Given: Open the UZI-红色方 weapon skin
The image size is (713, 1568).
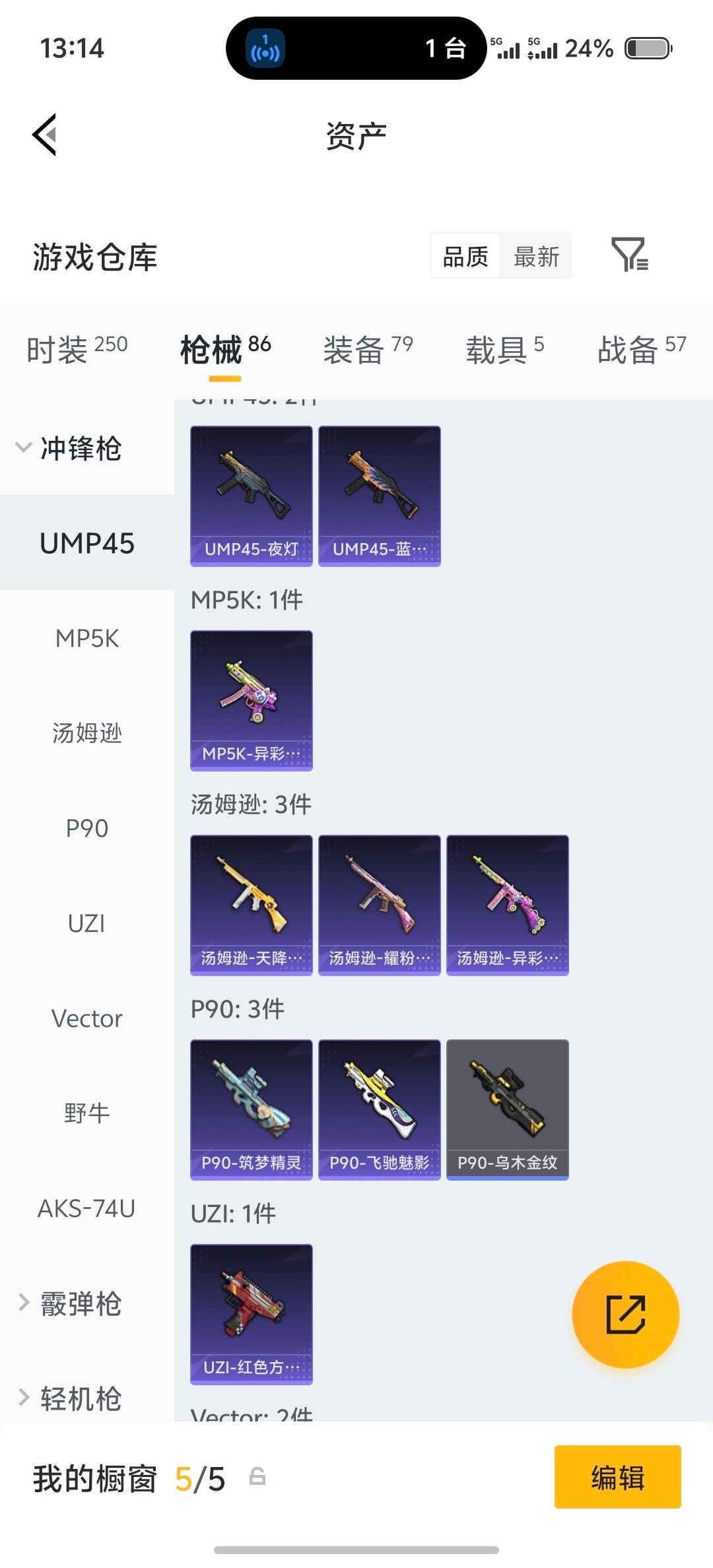Looking at the screenshot, I should 250,1315.
